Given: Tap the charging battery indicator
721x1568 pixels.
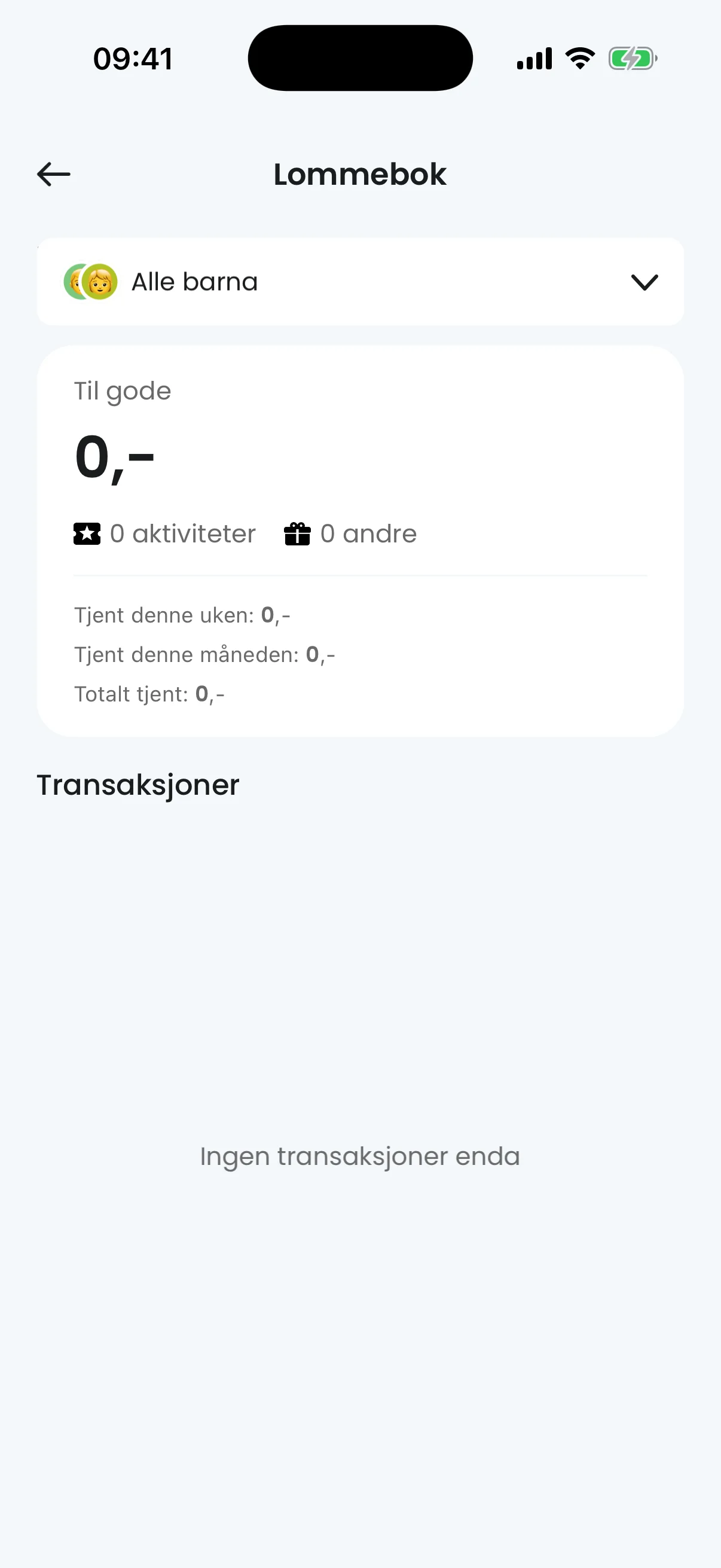Looking at the screenshot, I should (633, 58).
